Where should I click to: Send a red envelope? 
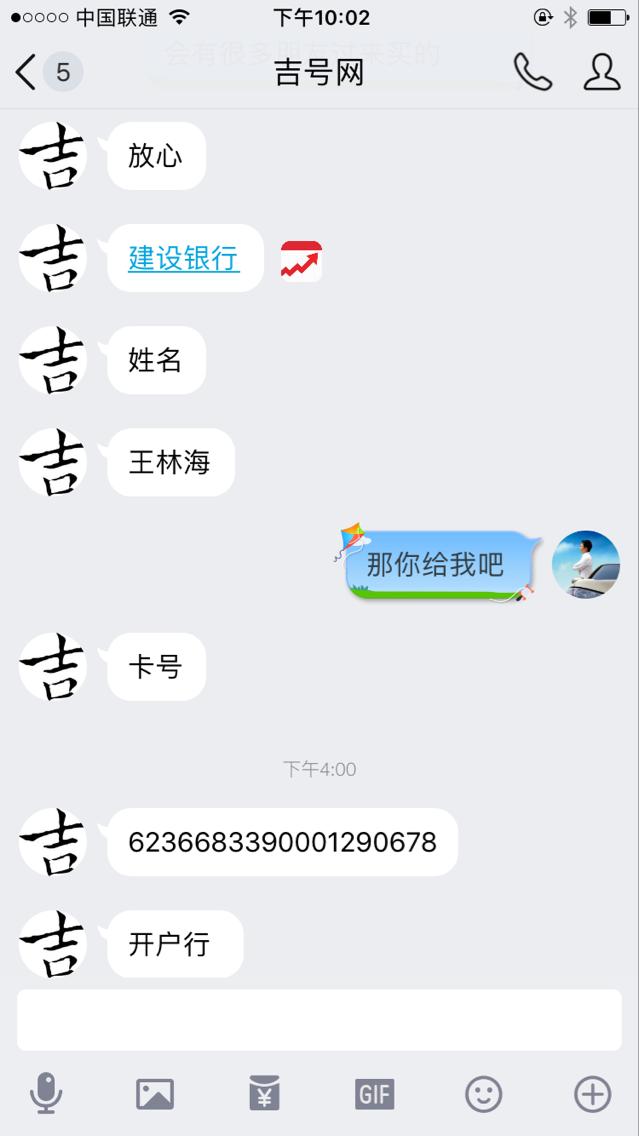[x=264, y=1094]
